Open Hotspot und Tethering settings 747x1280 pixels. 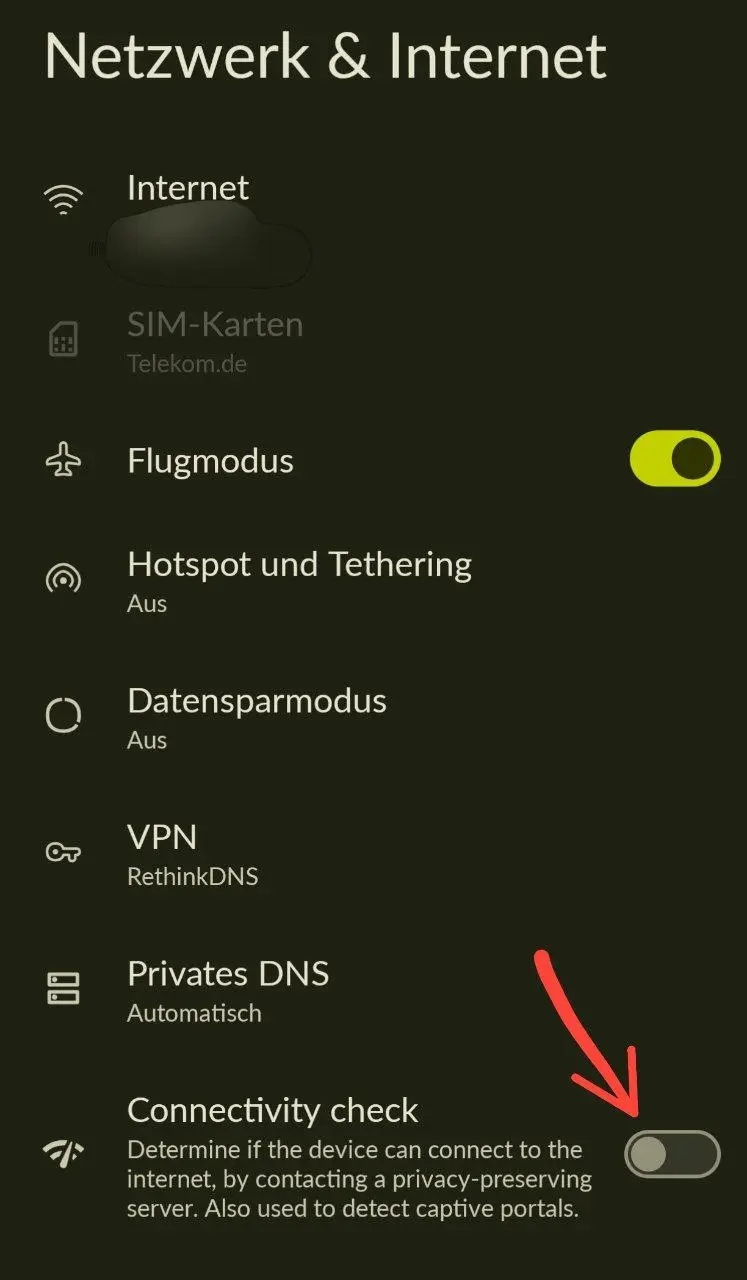[373, 579]
